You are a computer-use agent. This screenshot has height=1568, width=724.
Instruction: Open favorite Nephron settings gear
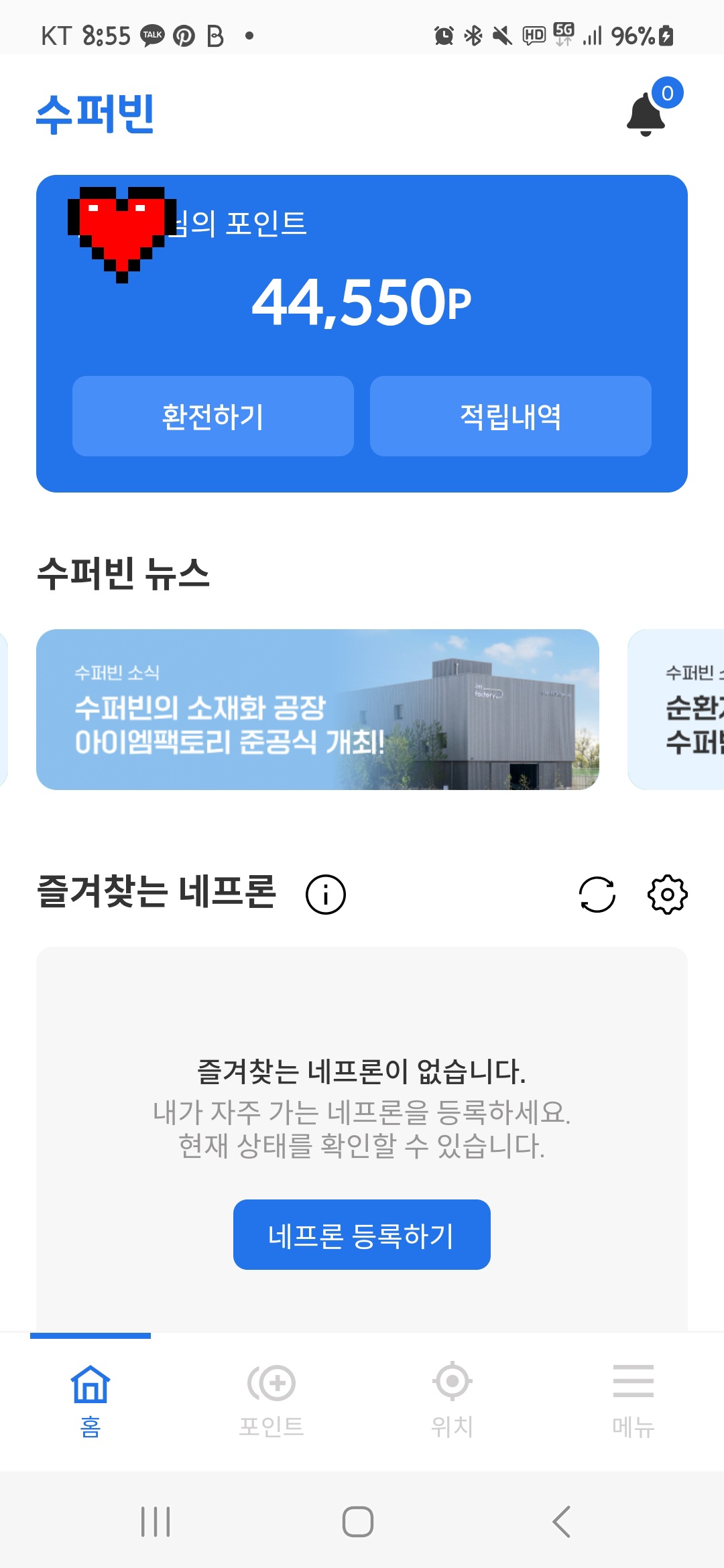point(667,895)
